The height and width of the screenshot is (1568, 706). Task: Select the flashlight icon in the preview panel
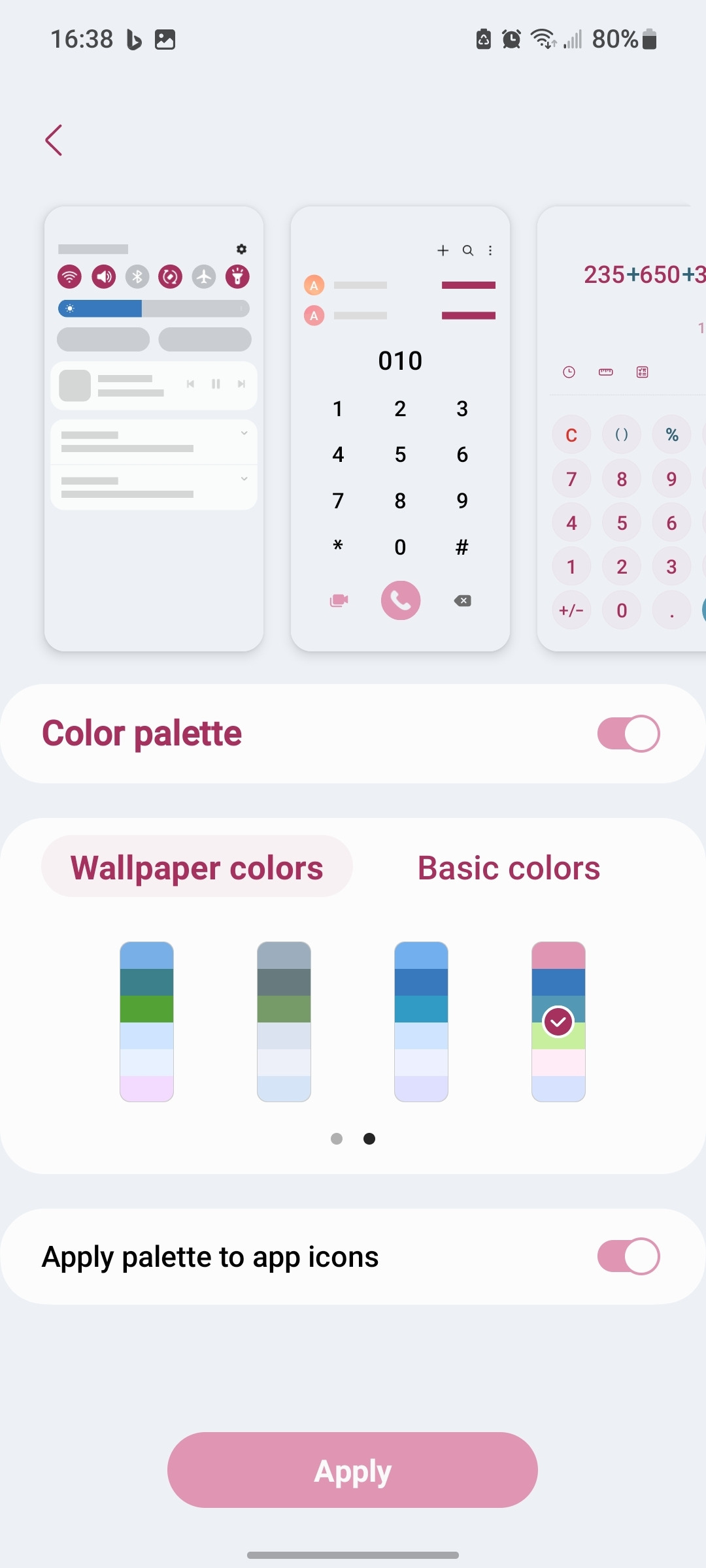click(x=237, y=277)
